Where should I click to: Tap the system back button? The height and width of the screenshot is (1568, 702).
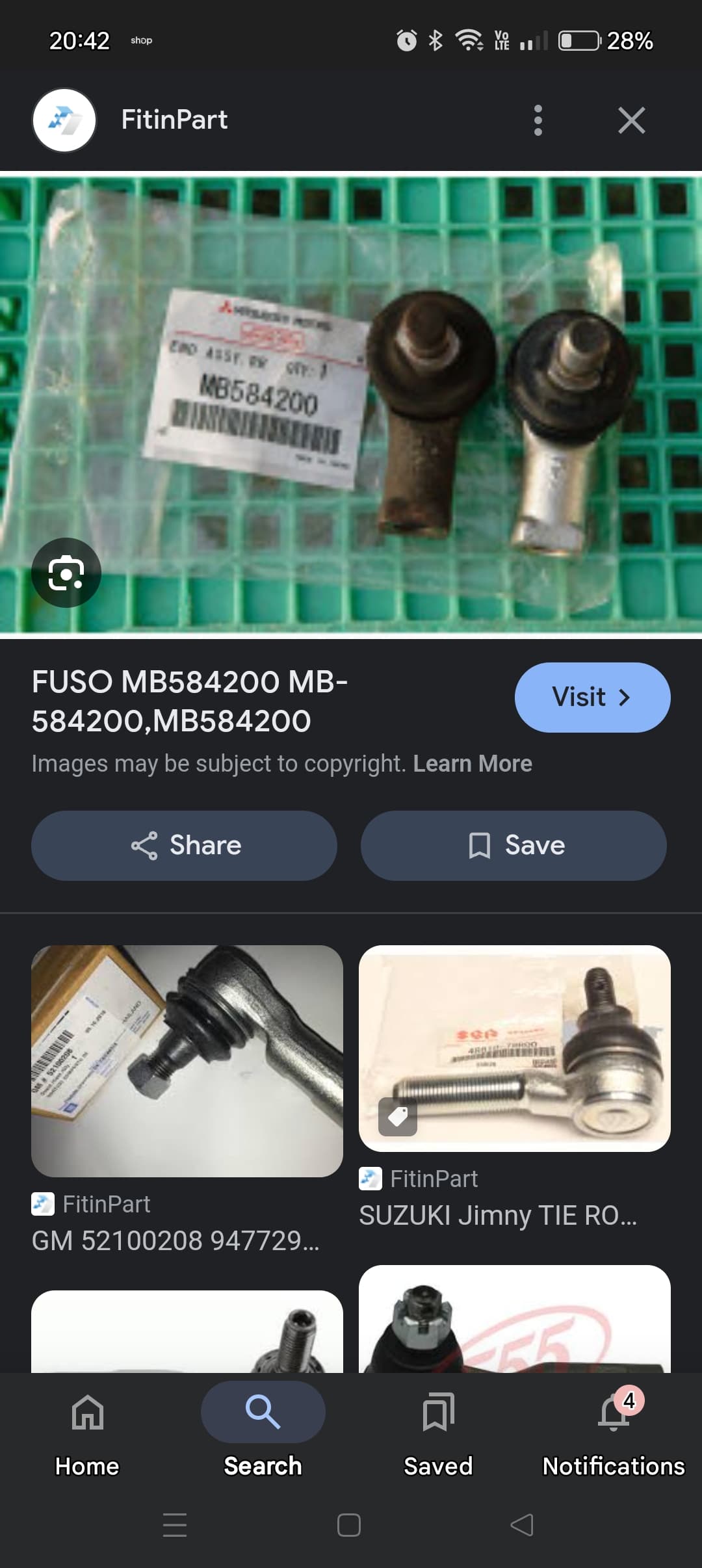pos(522,1525)
